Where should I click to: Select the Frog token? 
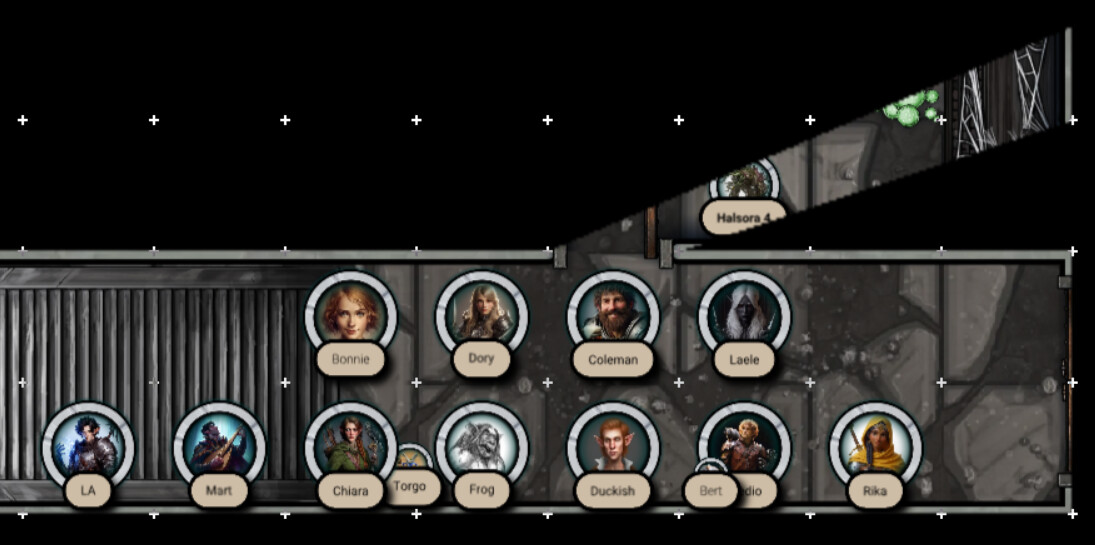click(x=481, y=446)
